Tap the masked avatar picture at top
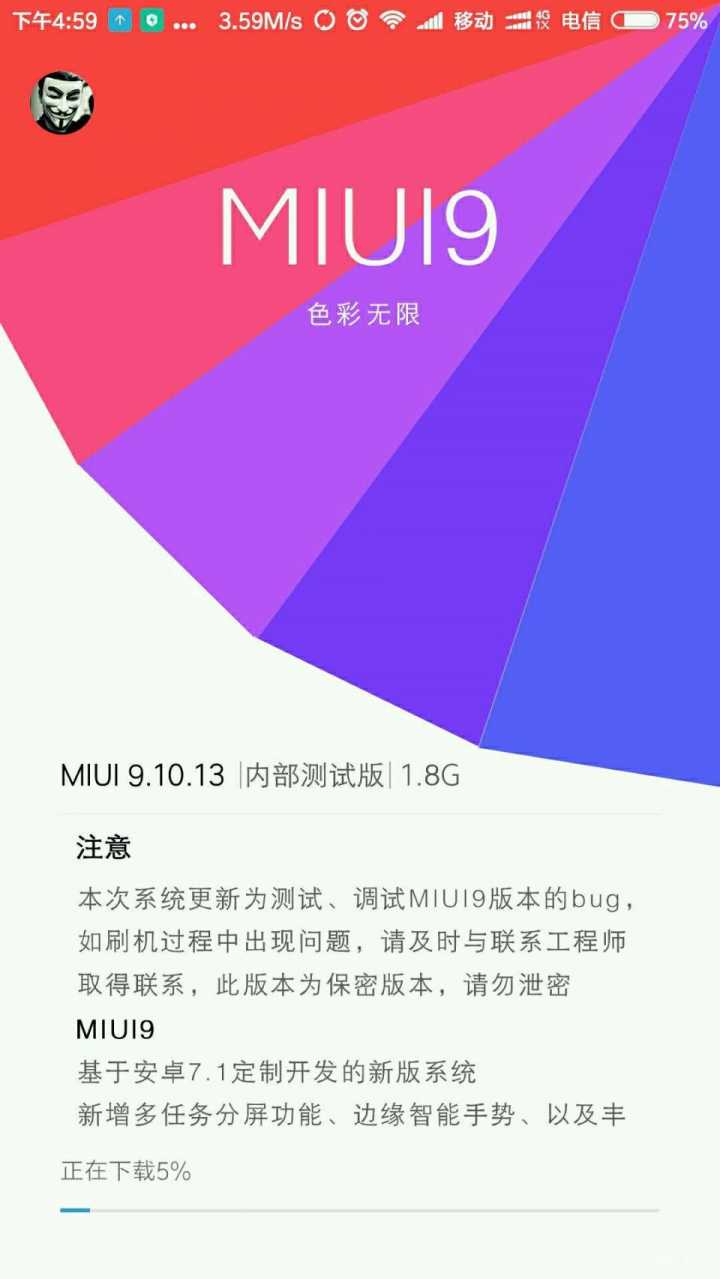This screenshot has height=1279, width=720. point(62,103)
